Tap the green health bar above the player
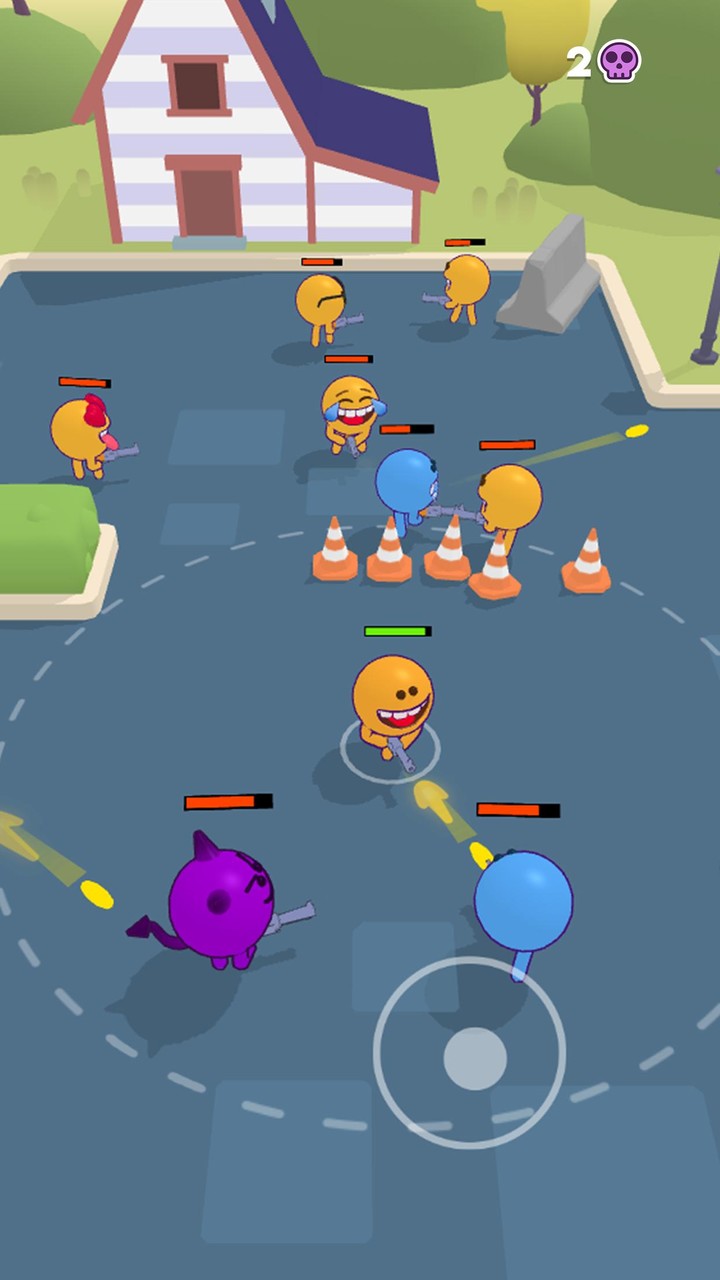720x1280 pixels. (x=393, y=631)
